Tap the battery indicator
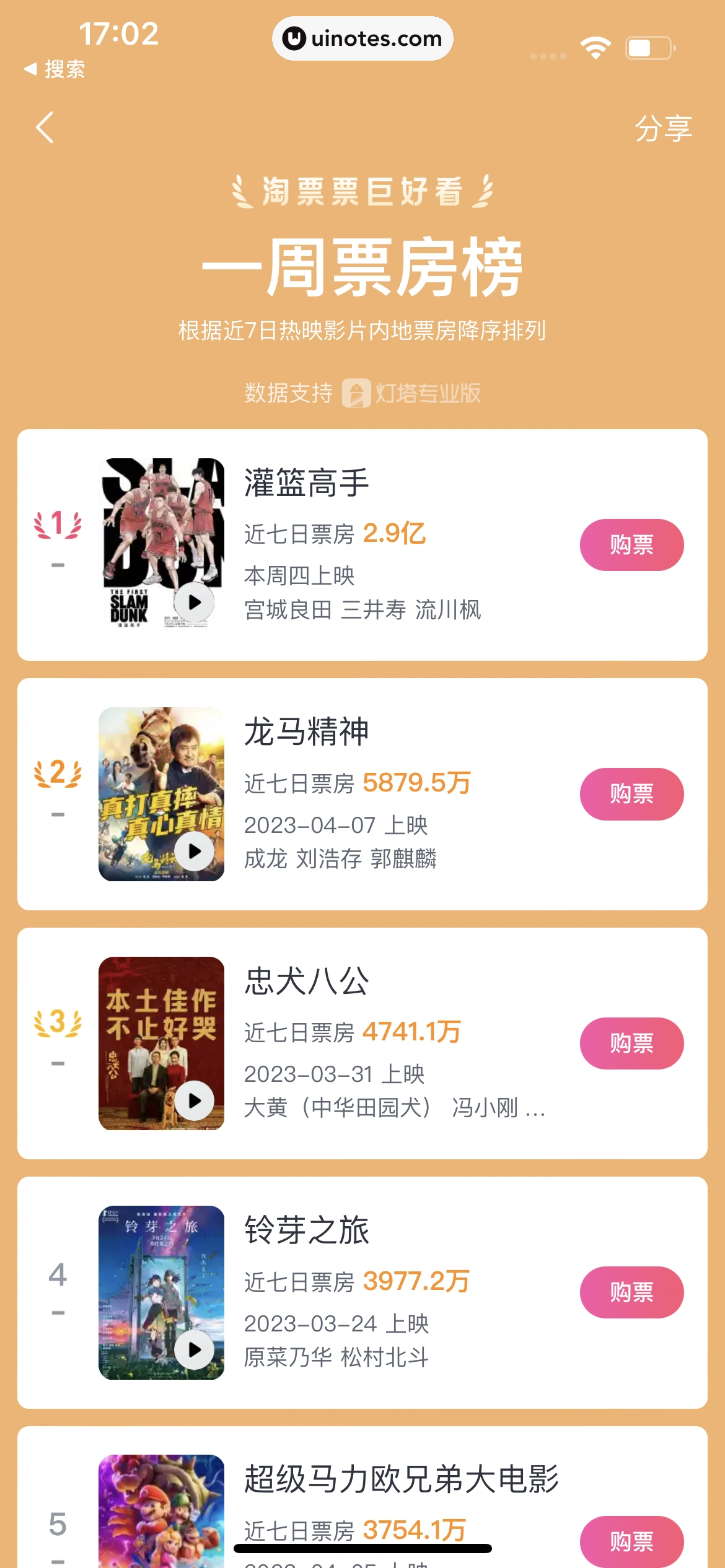The image size is (725, 1568). (649, 46)
